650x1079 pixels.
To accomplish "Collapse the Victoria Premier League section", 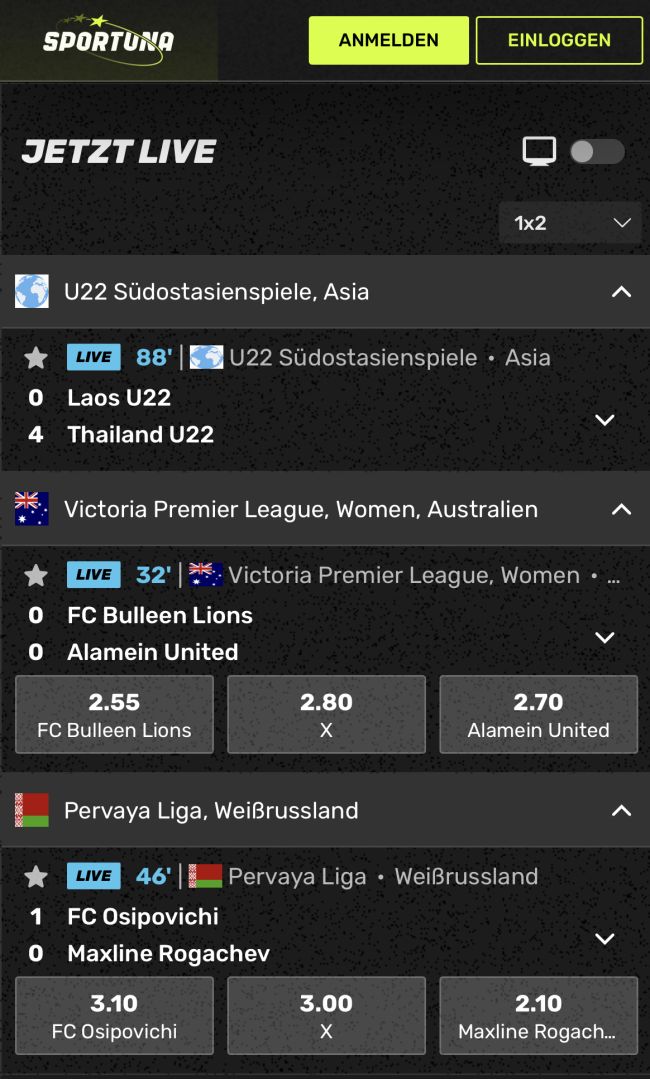I will pos(621,509).
